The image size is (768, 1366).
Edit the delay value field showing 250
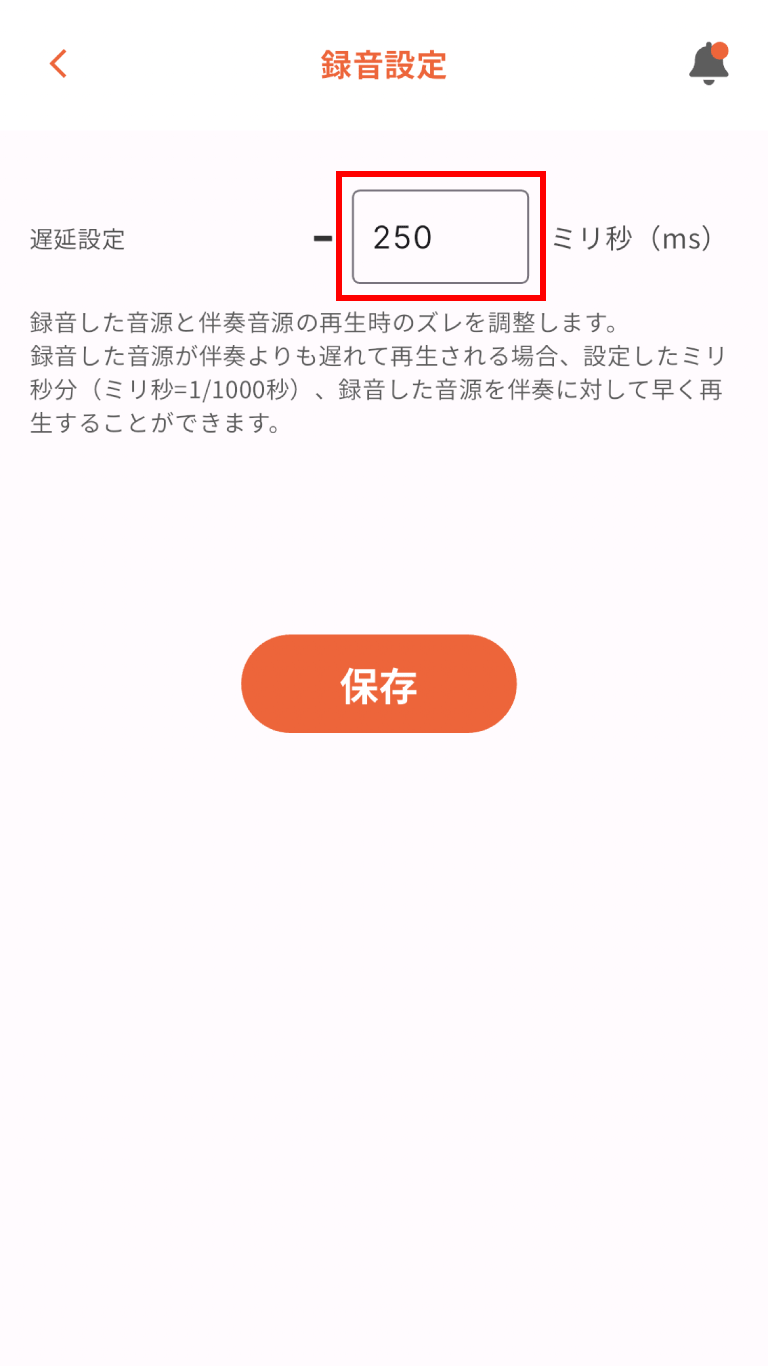point(440,237)
